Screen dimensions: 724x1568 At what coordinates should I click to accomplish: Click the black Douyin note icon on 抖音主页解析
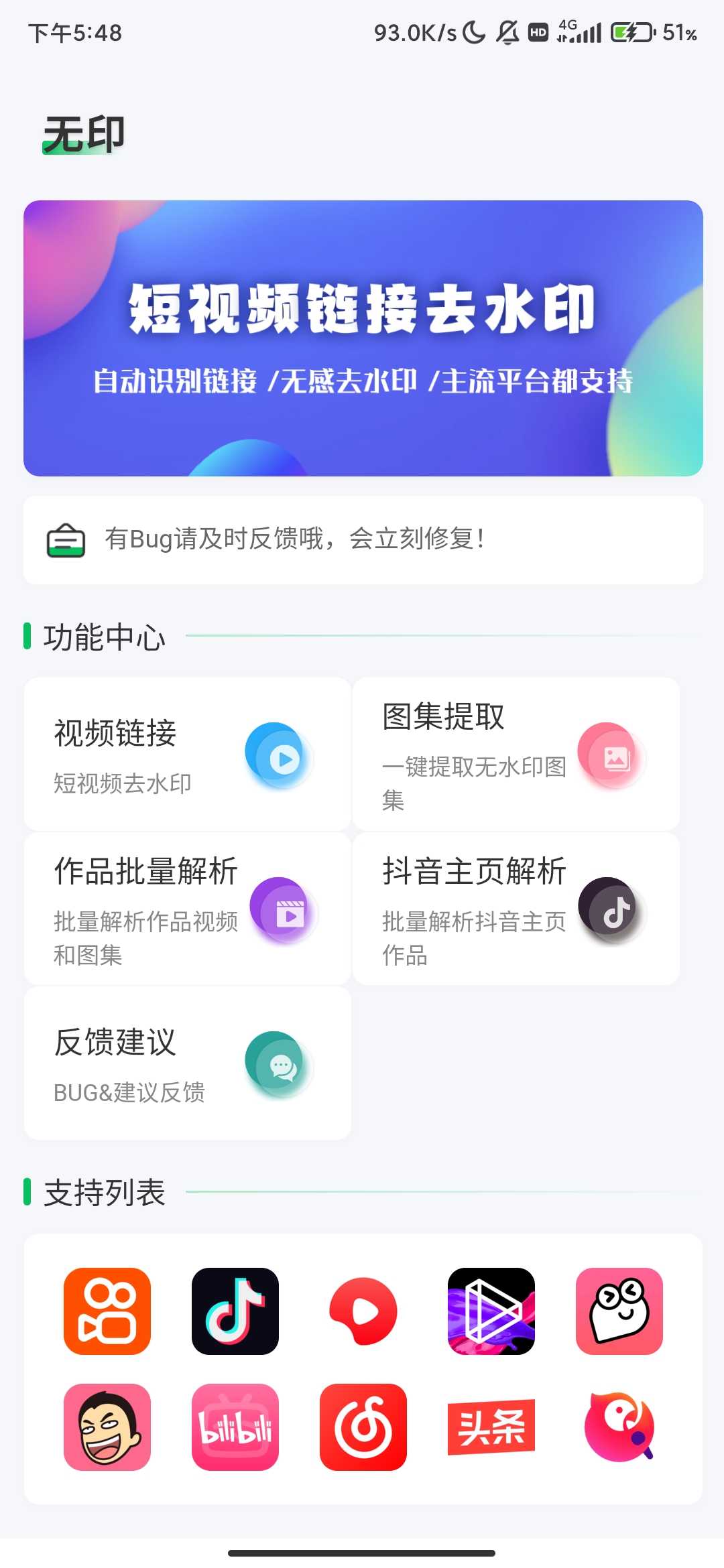tap(611, 911)
